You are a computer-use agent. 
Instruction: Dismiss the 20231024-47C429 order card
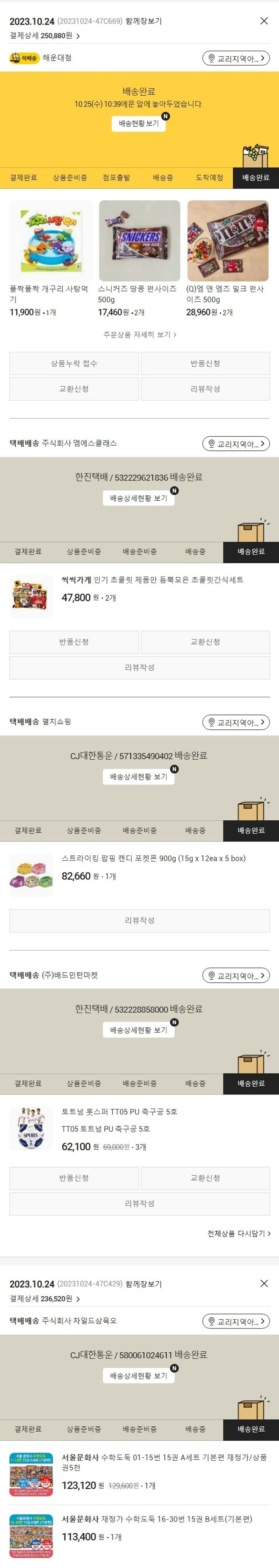click(x=264, y=1283)
